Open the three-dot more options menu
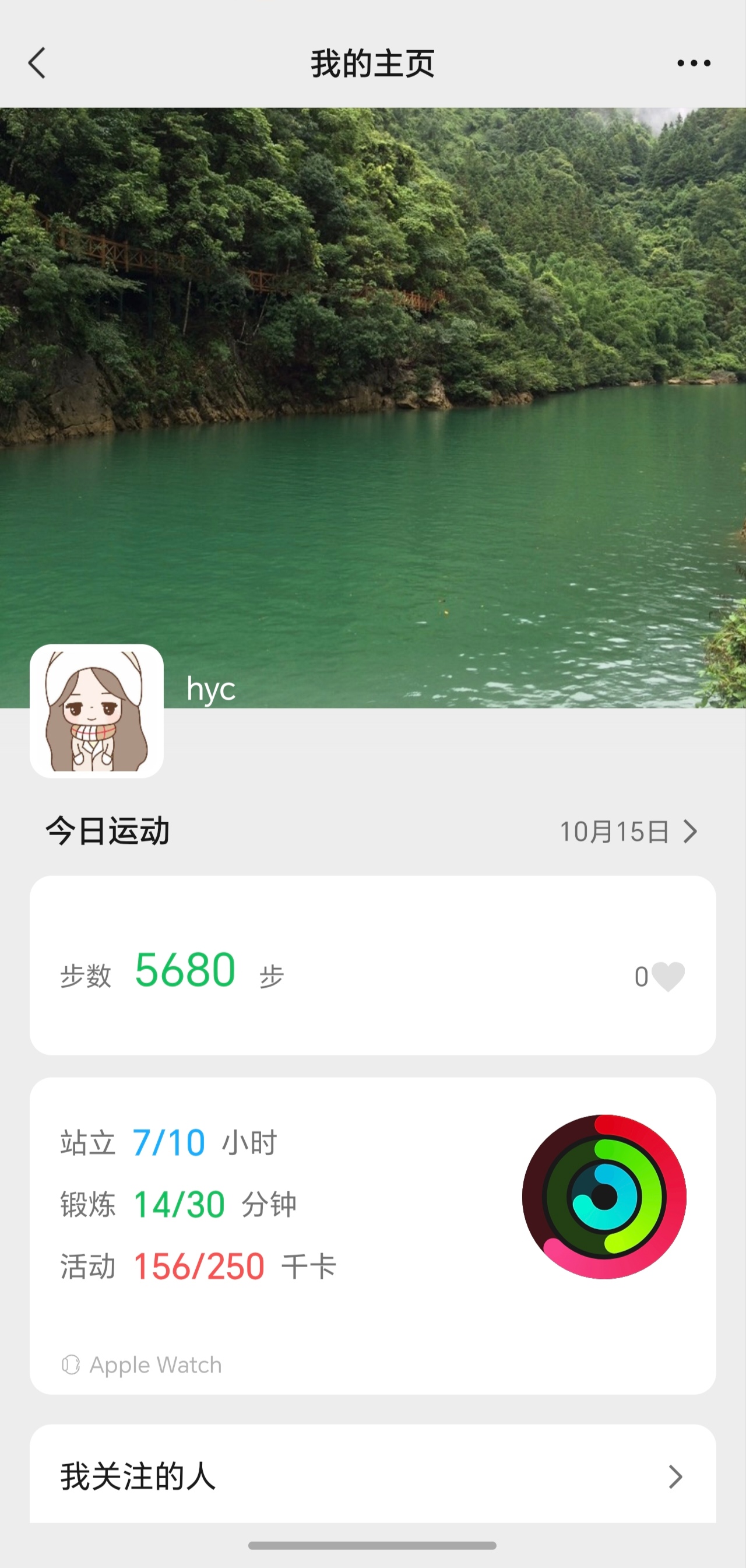This screenshot has width=746, height=1568. (694, 64)
